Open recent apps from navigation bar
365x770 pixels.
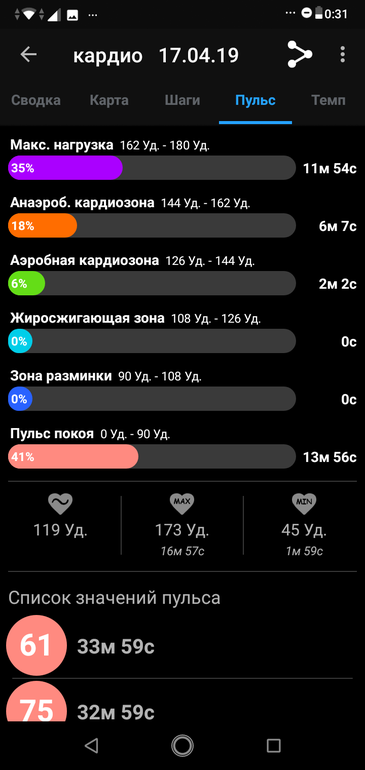pyautogui.click(x=274, y=745)
